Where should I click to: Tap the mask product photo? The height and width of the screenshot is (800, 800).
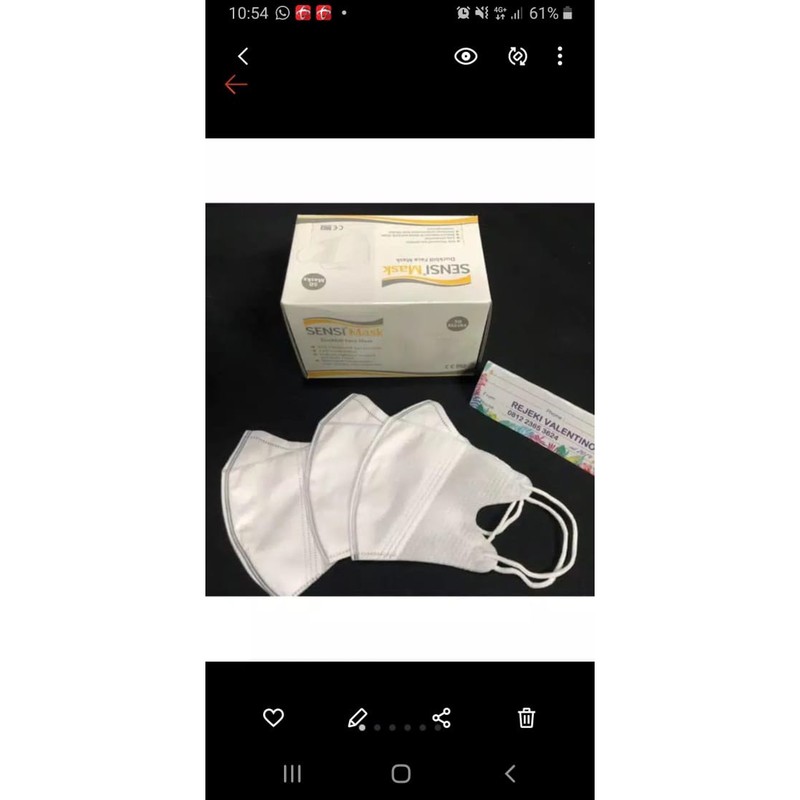point(400,400)
